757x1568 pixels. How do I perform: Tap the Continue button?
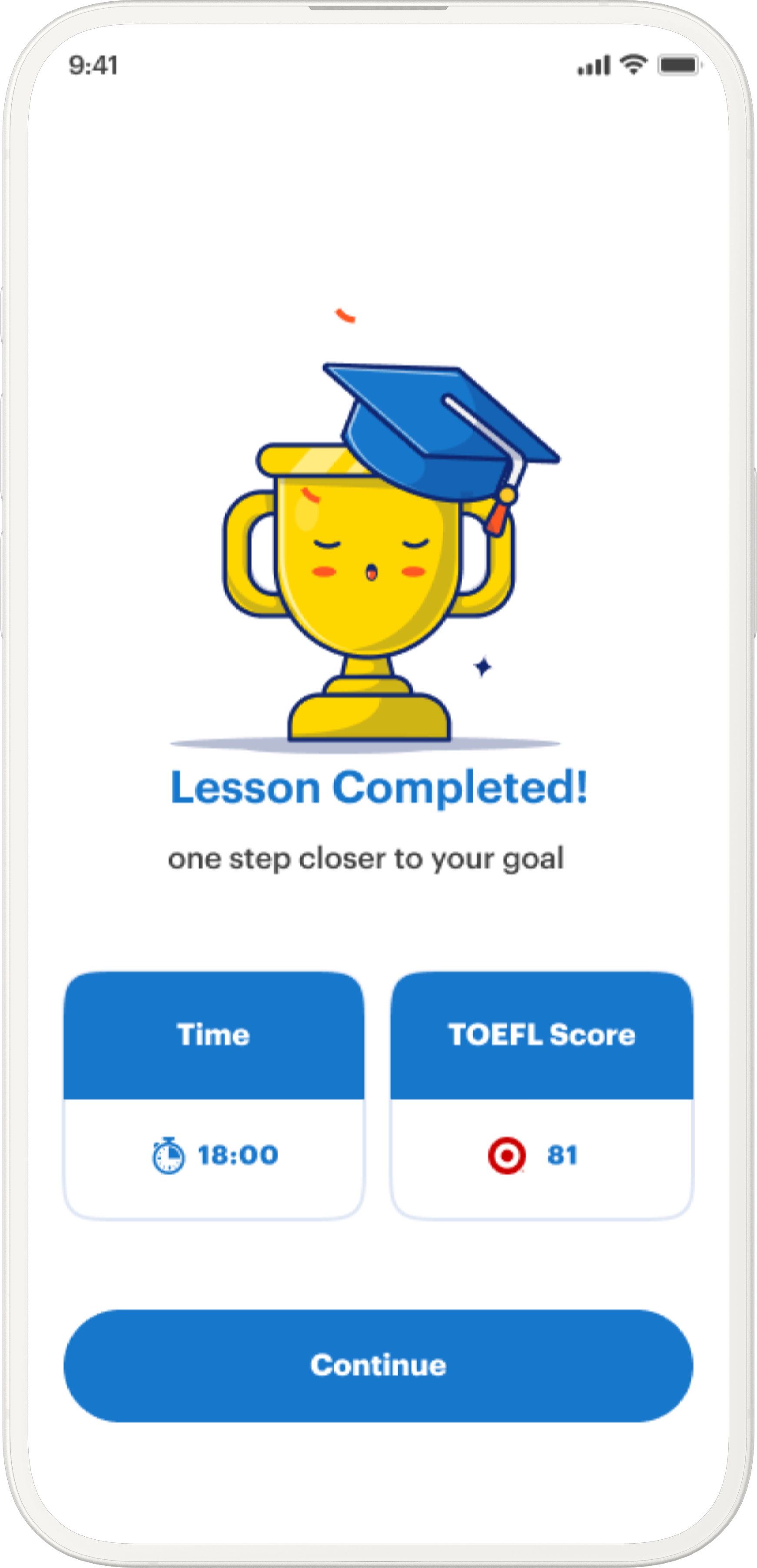tap(378, 1365)
